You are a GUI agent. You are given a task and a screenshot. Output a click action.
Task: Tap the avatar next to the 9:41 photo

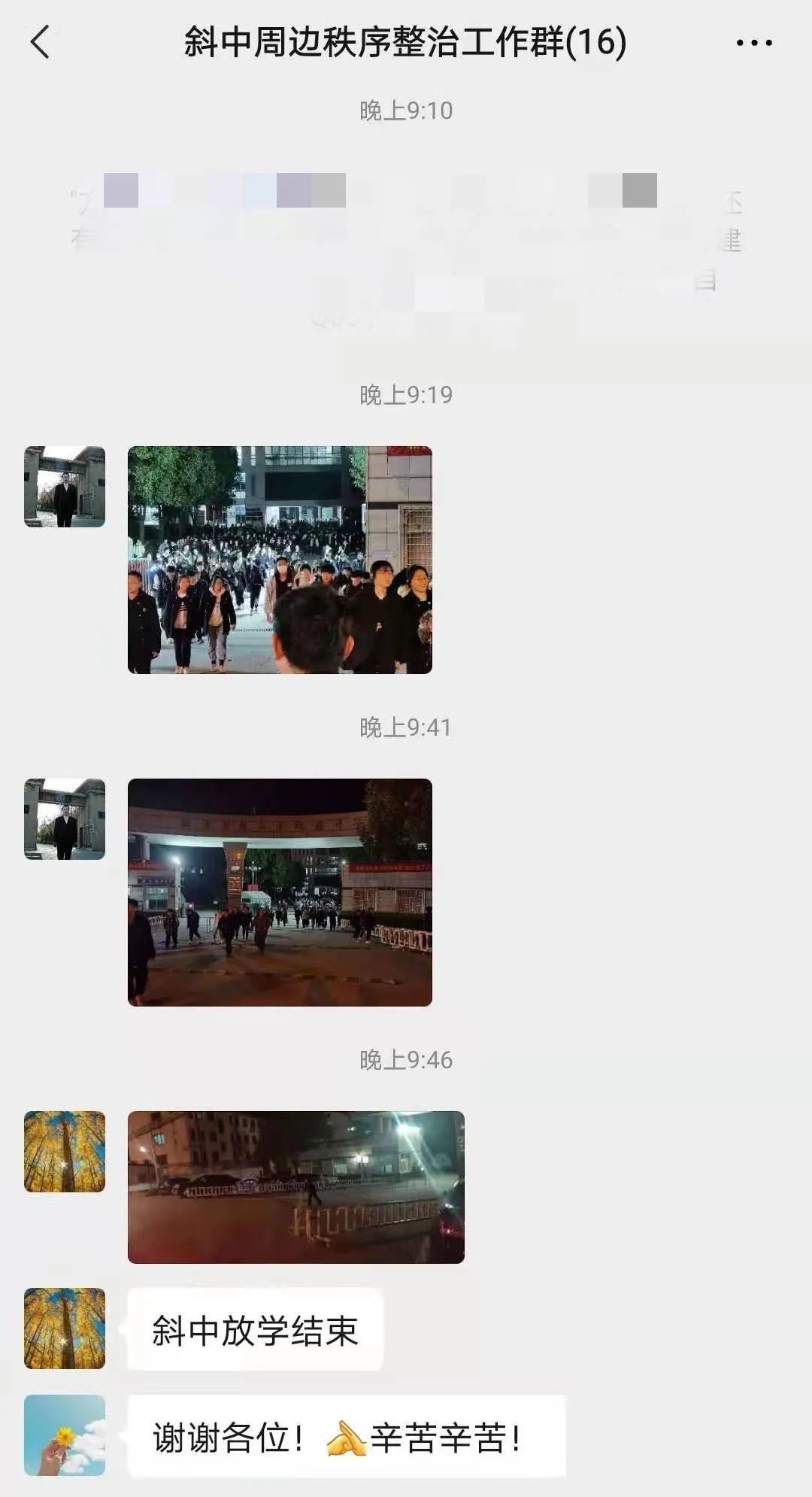point(65,819)
